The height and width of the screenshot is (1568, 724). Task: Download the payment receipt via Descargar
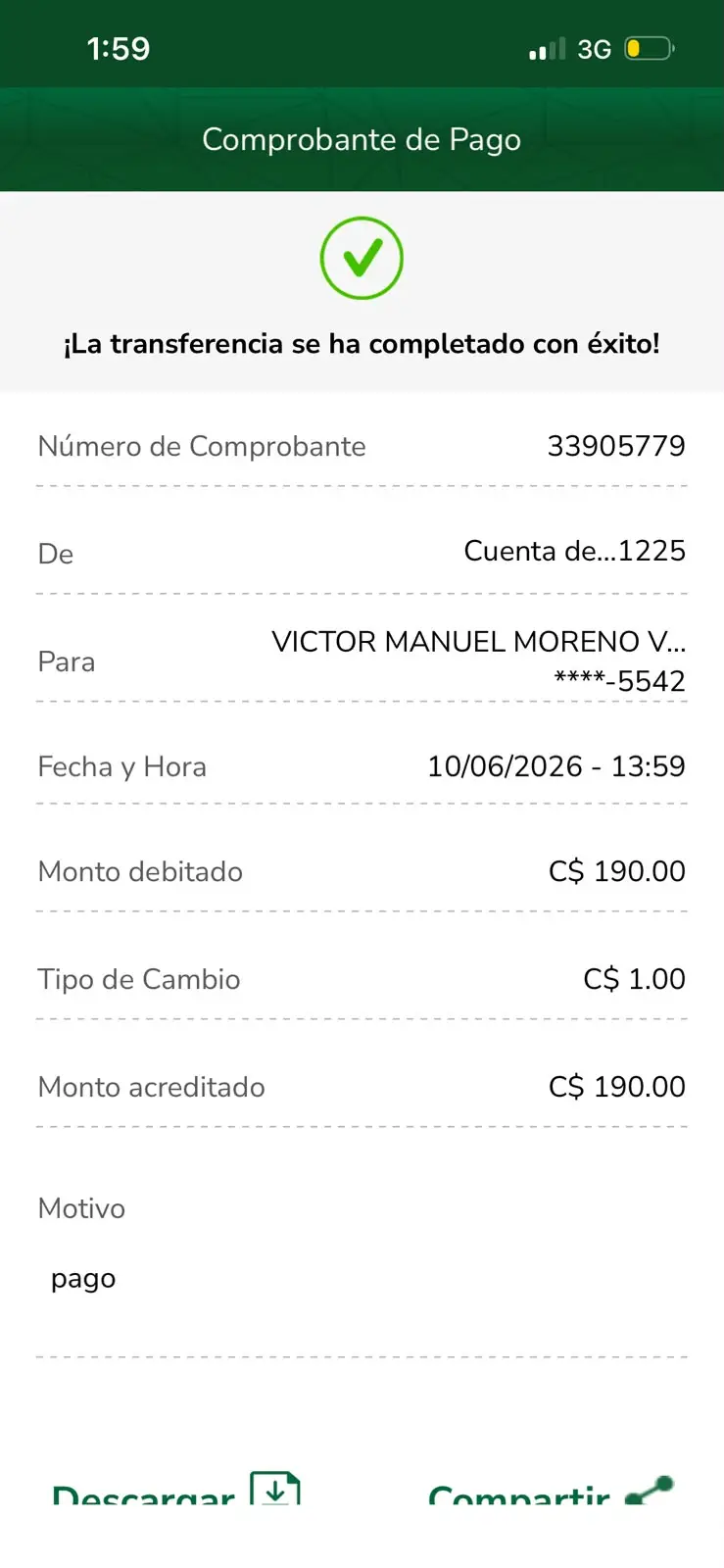click(x=176, y=1490)
